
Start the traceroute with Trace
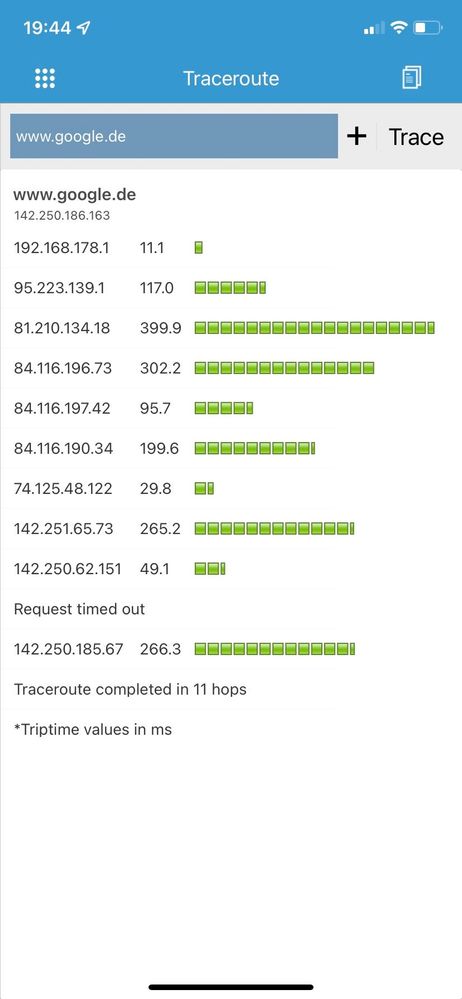416,137
